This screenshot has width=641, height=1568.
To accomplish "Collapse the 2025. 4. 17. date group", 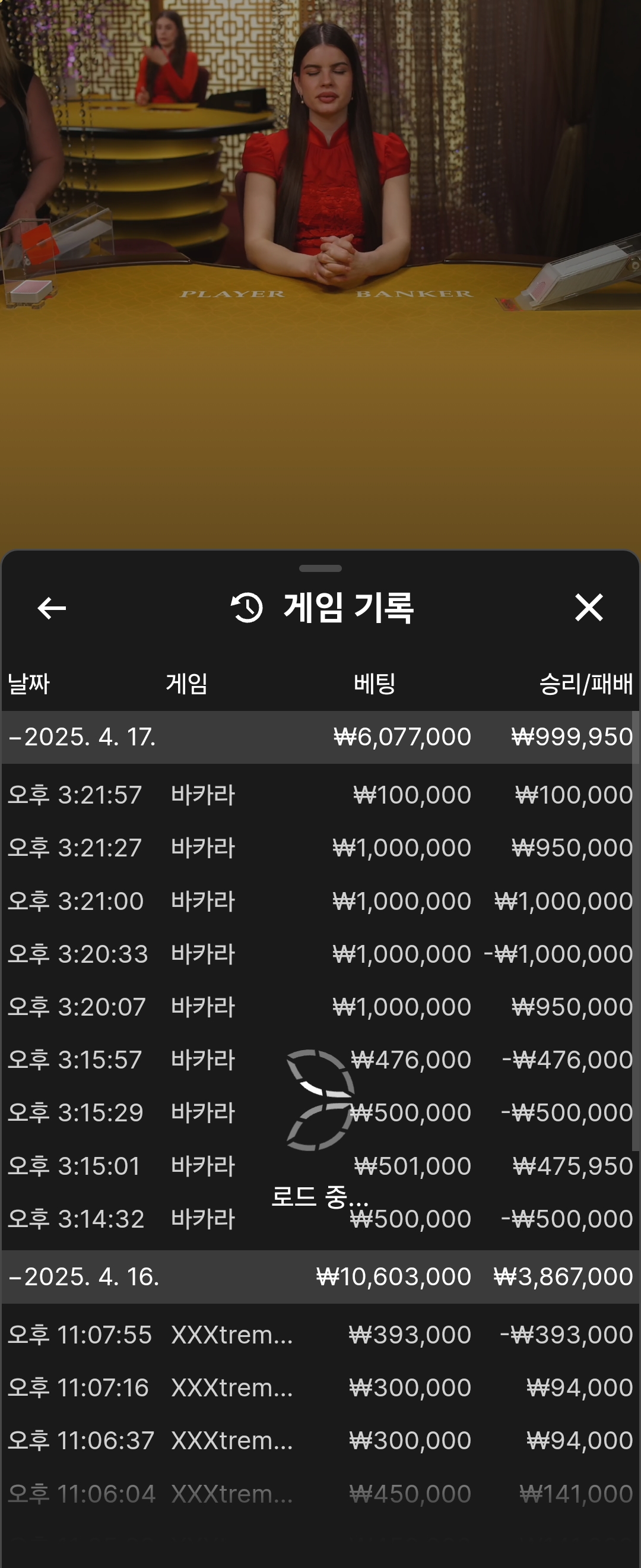I will click(x=82, y=737).
